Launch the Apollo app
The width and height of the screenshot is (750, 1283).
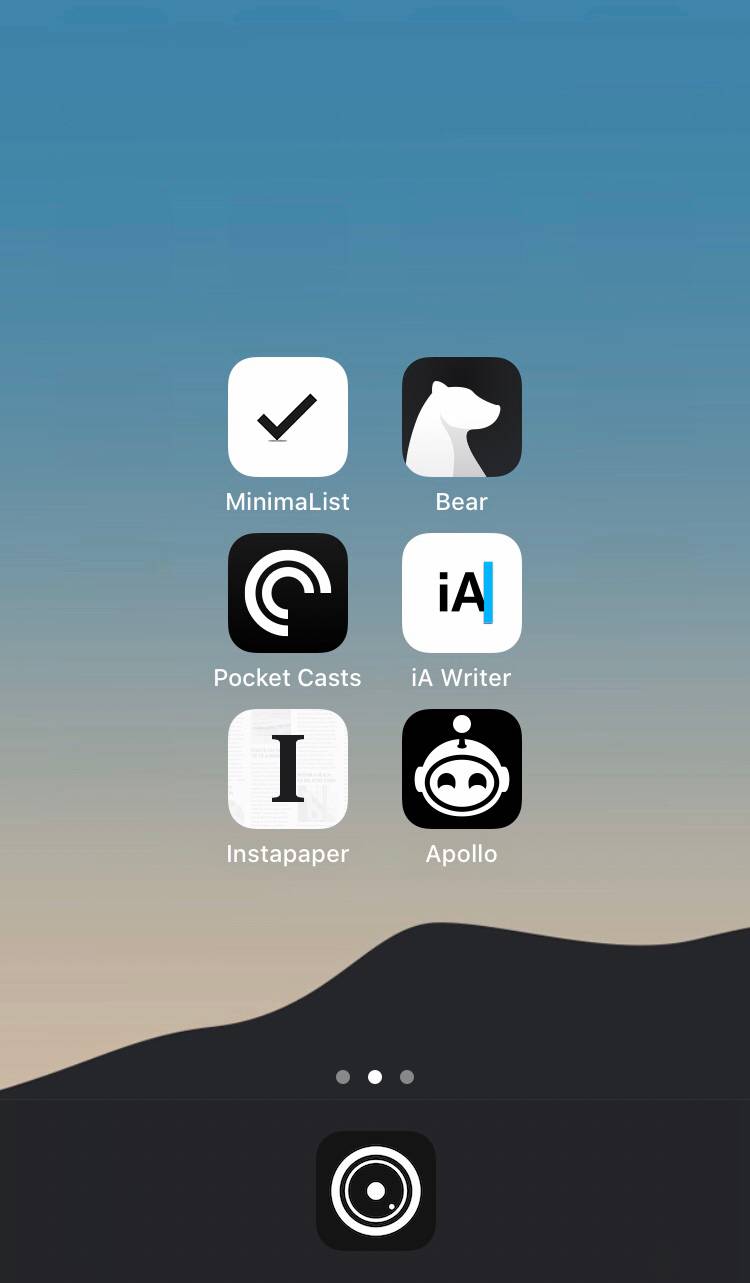pyautogui.click(x=462, y=769)
